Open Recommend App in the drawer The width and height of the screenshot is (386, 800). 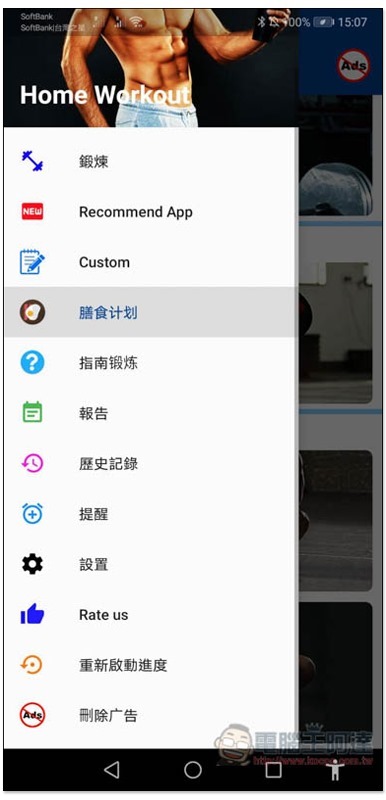150,212
